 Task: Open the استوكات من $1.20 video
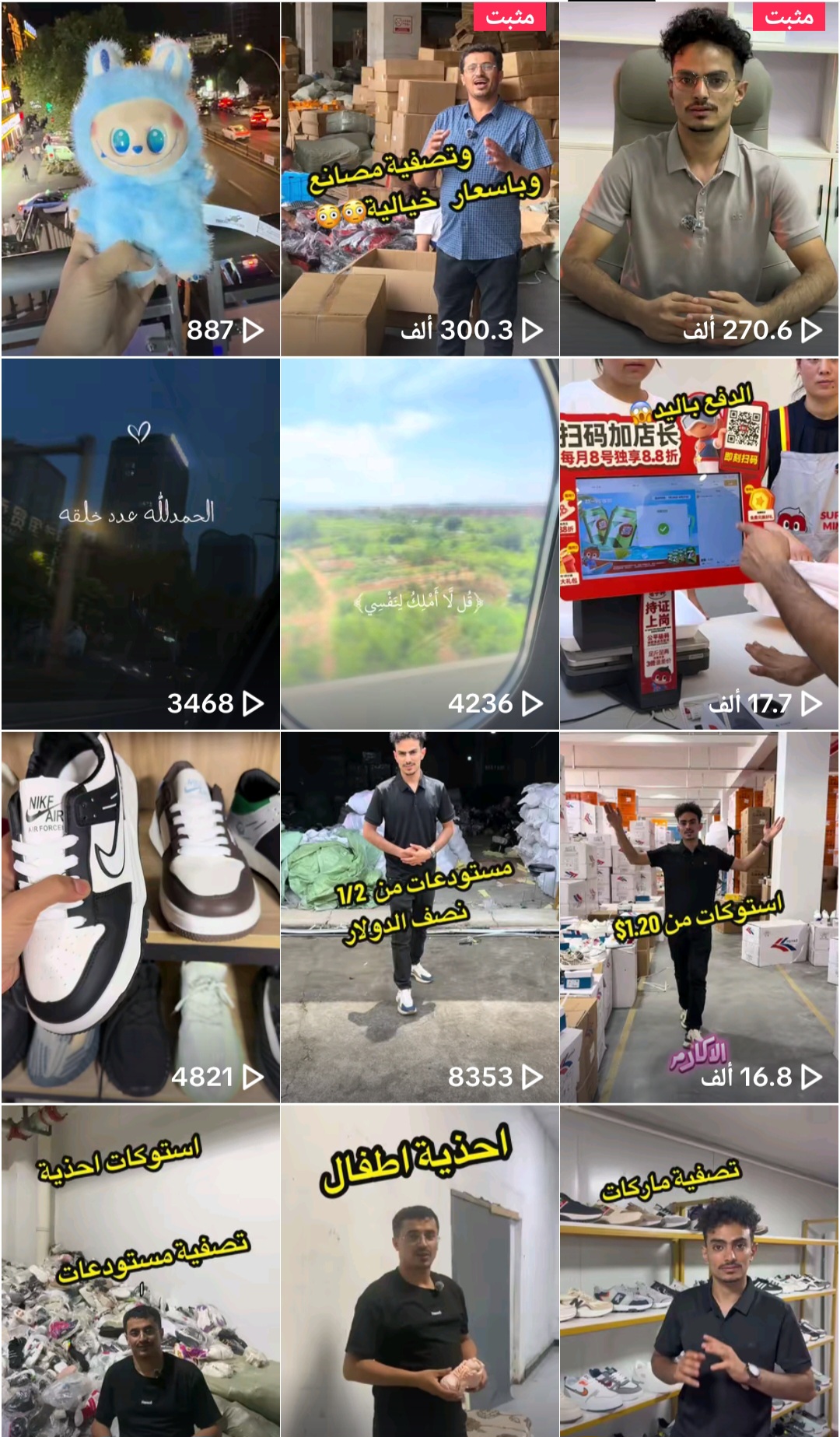pyautogui.click(x=699, y=917)
